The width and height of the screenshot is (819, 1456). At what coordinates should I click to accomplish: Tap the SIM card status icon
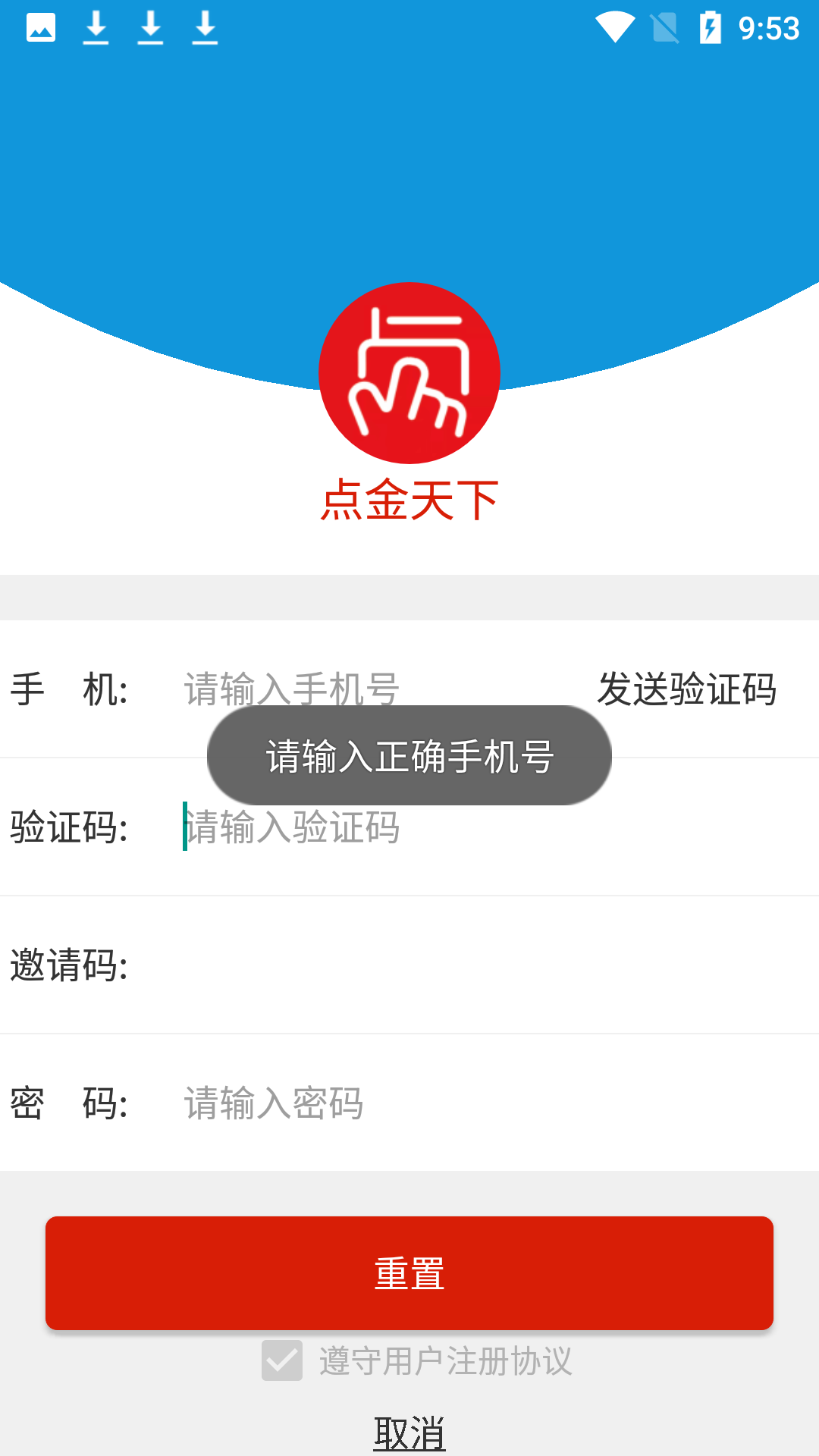[664, 28]
